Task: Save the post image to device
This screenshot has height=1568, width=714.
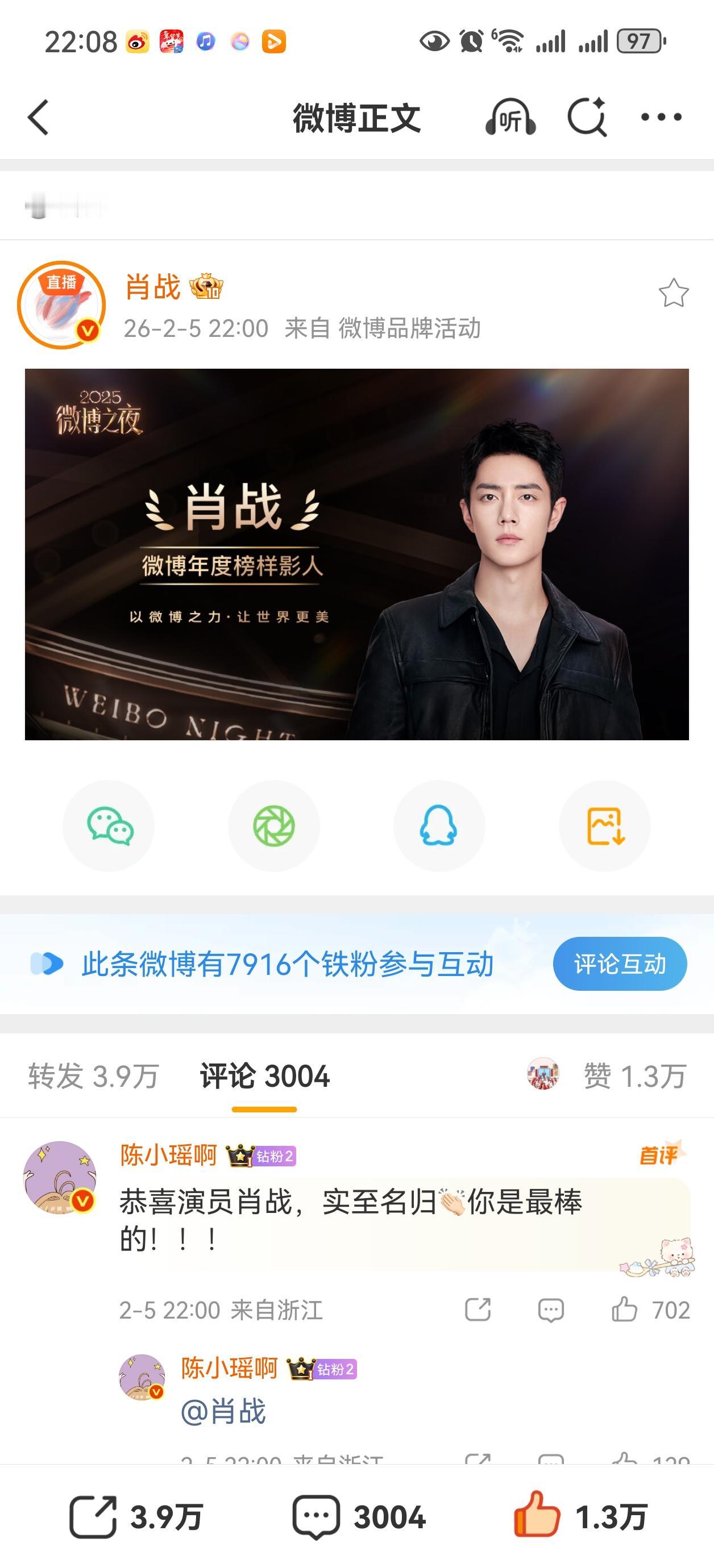Action: [604, 825]
